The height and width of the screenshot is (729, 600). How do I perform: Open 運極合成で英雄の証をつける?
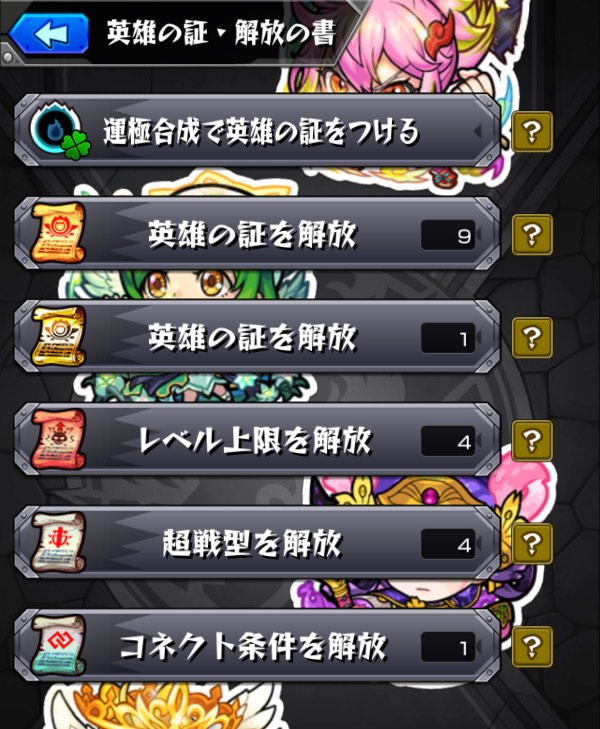tap(257, 131)
